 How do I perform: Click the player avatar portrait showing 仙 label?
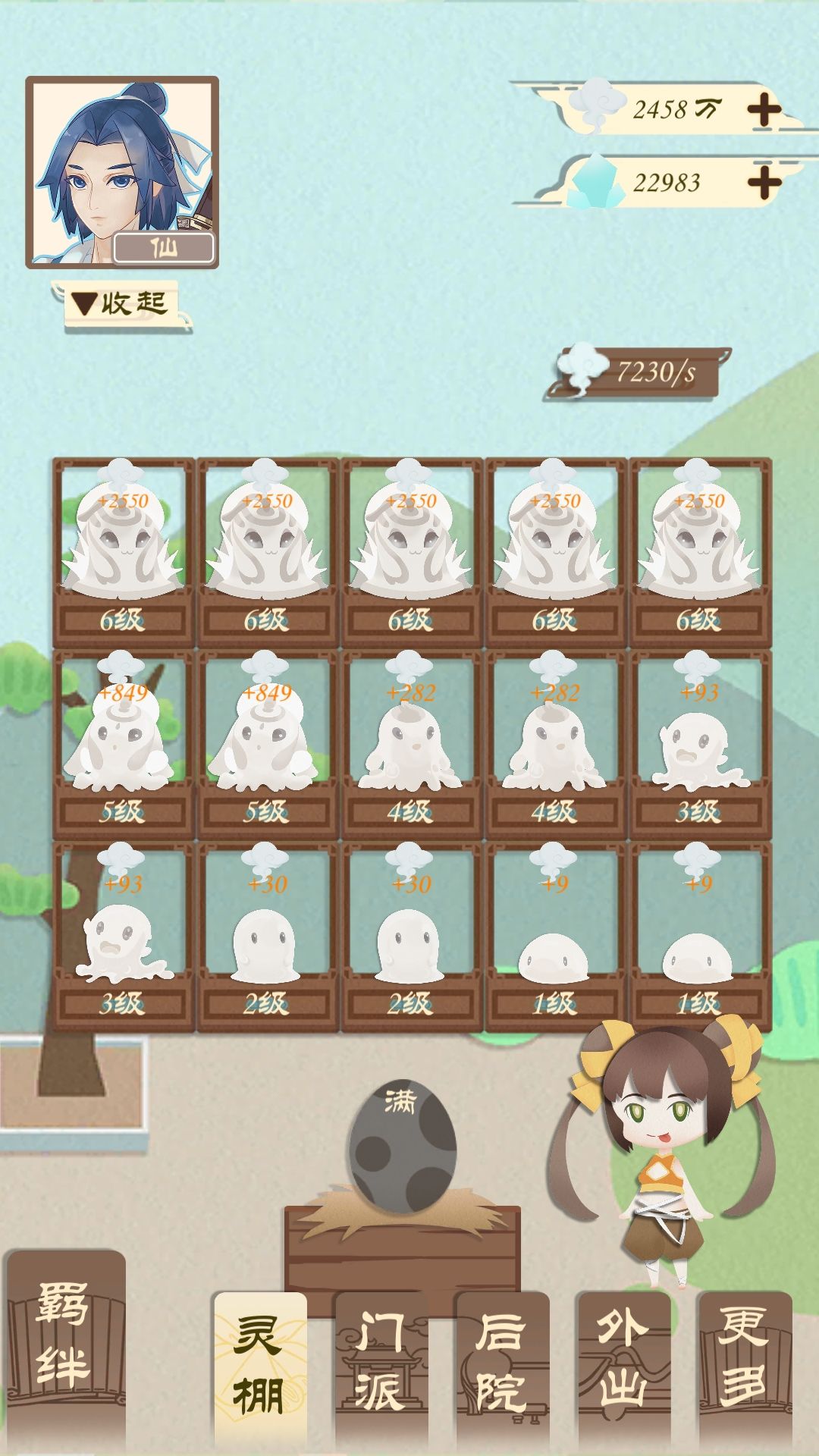(121, 171)
